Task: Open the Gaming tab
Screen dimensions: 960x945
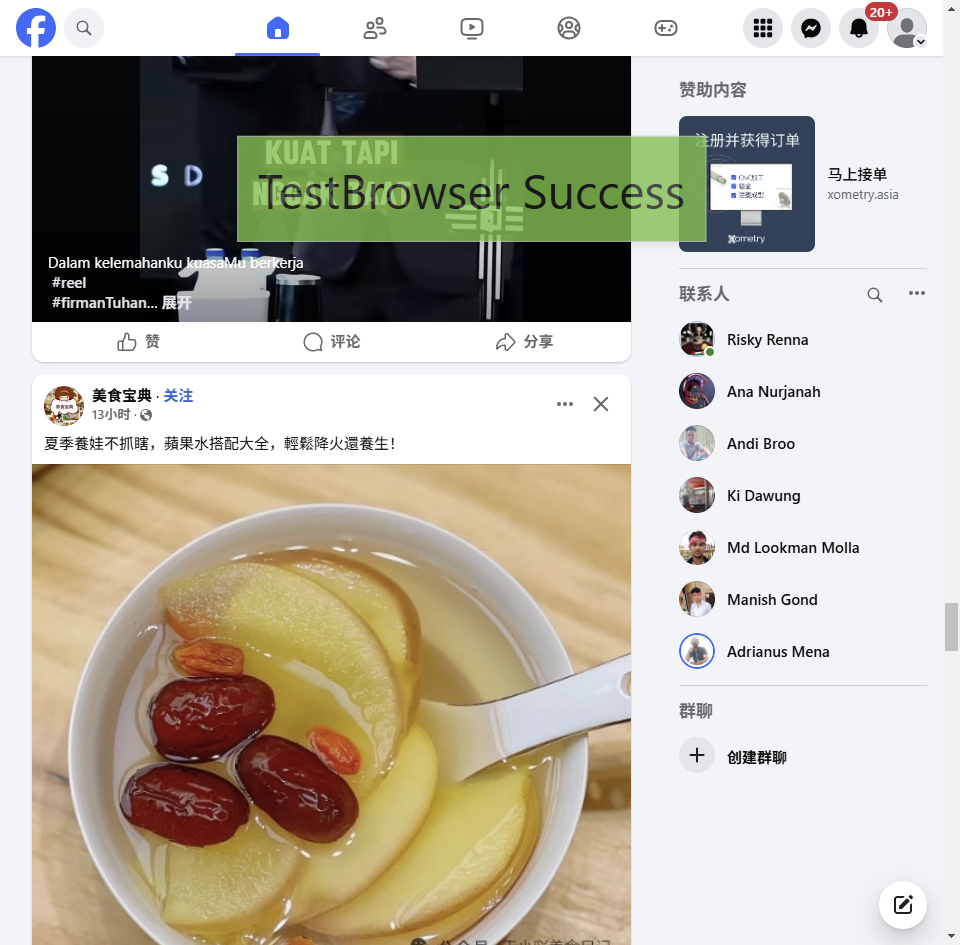Action: 666,28
